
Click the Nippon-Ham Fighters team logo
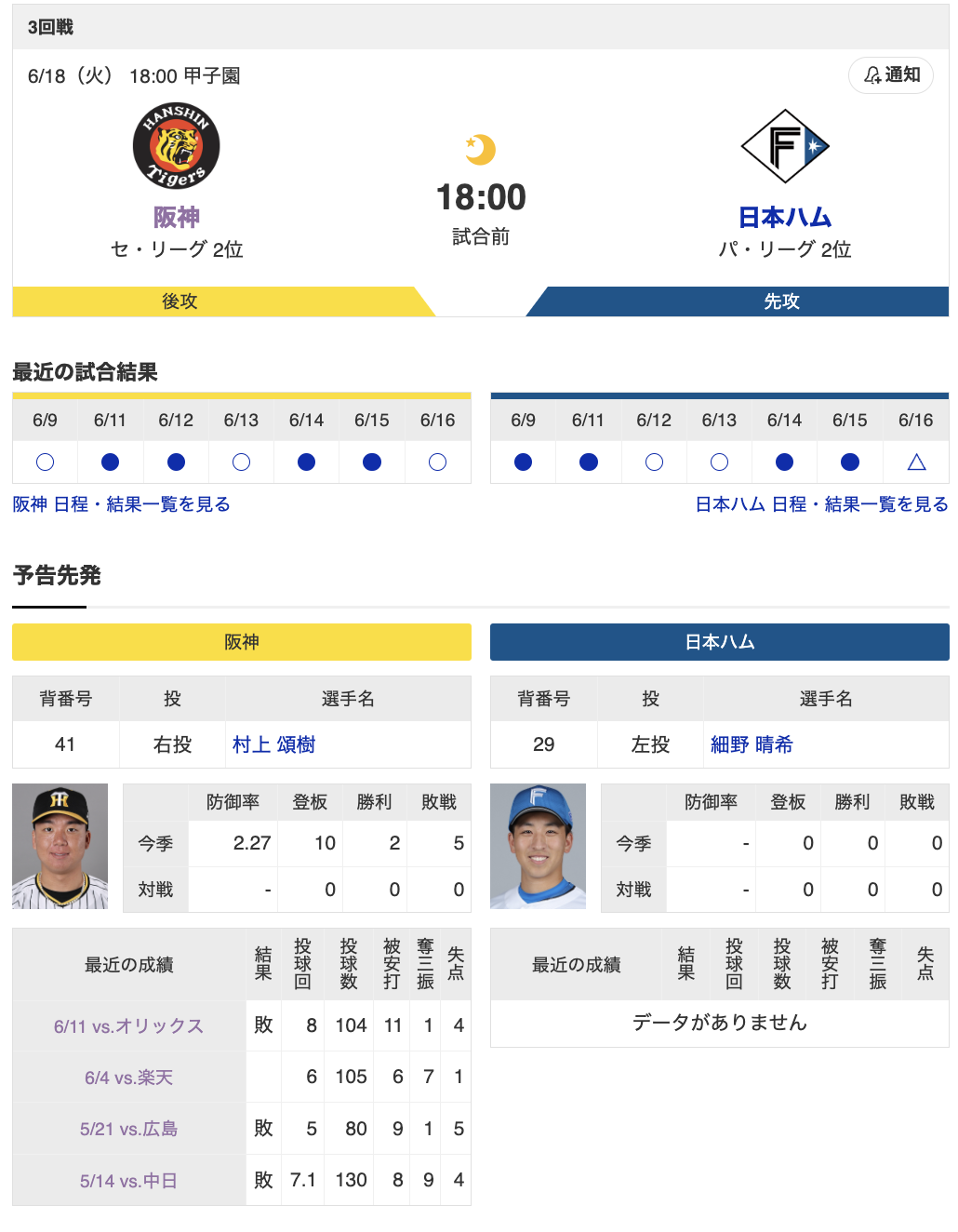(786, 147)
